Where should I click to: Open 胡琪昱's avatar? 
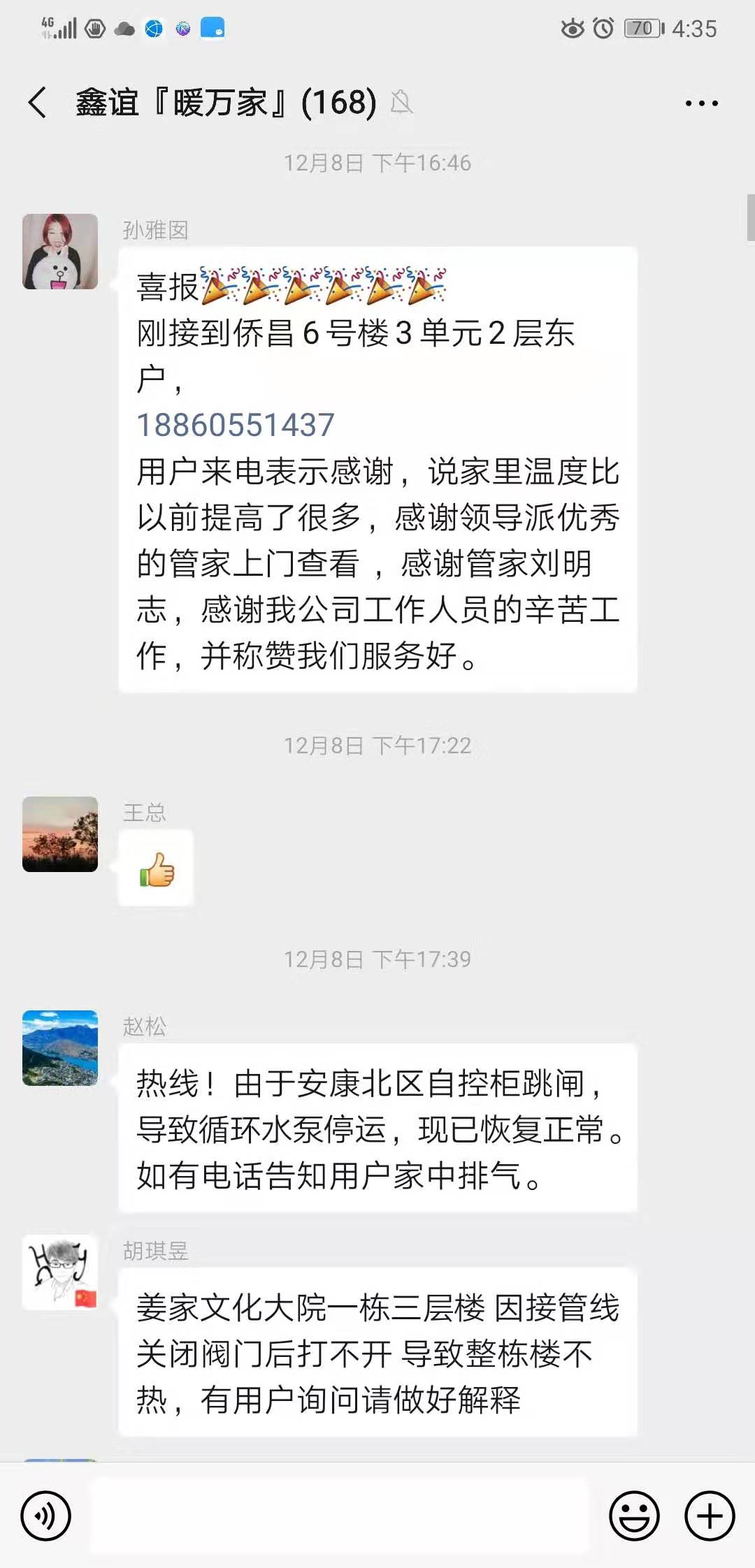[59, 1270]
